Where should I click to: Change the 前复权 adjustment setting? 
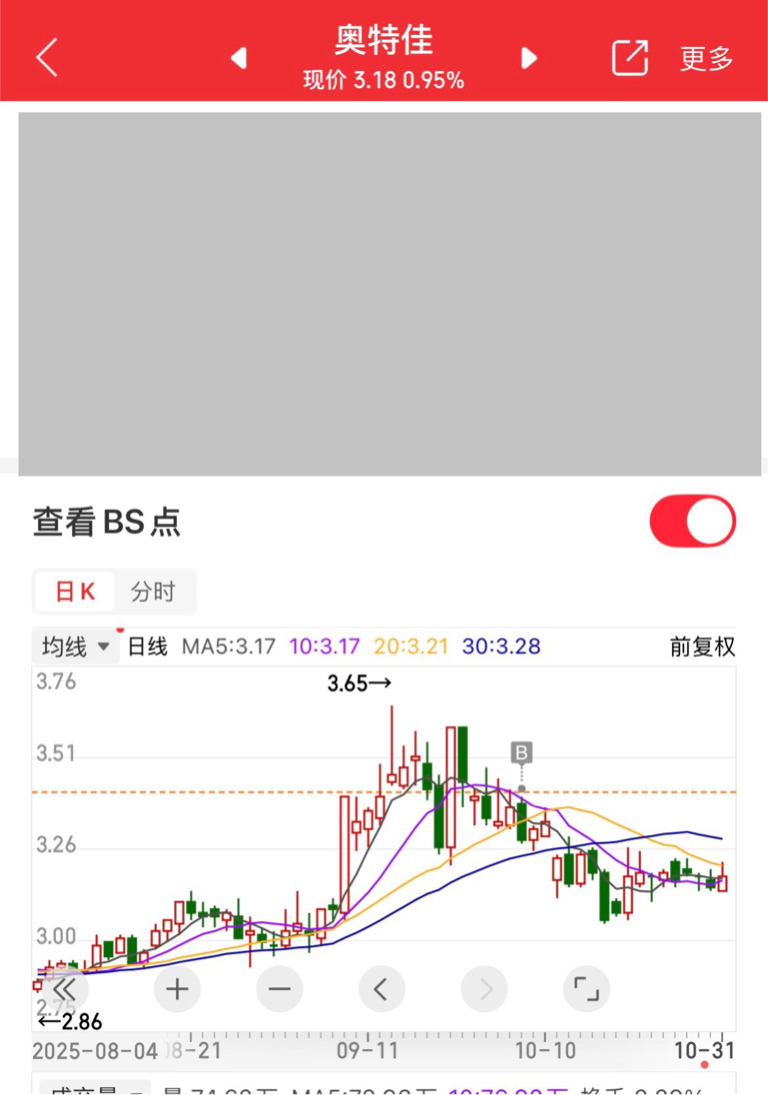702,647
